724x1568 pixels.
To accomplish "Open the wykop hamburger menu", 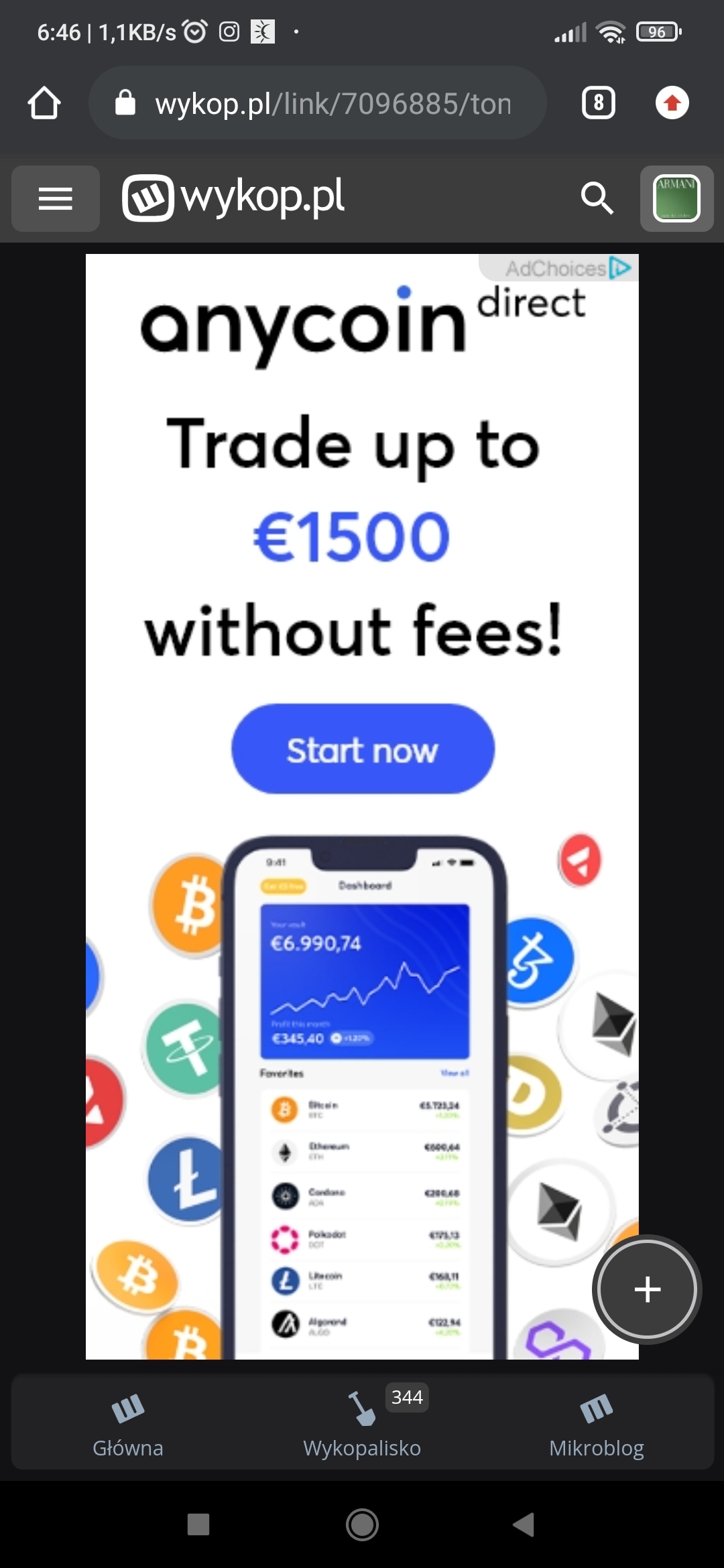I will tap(56, 199).
